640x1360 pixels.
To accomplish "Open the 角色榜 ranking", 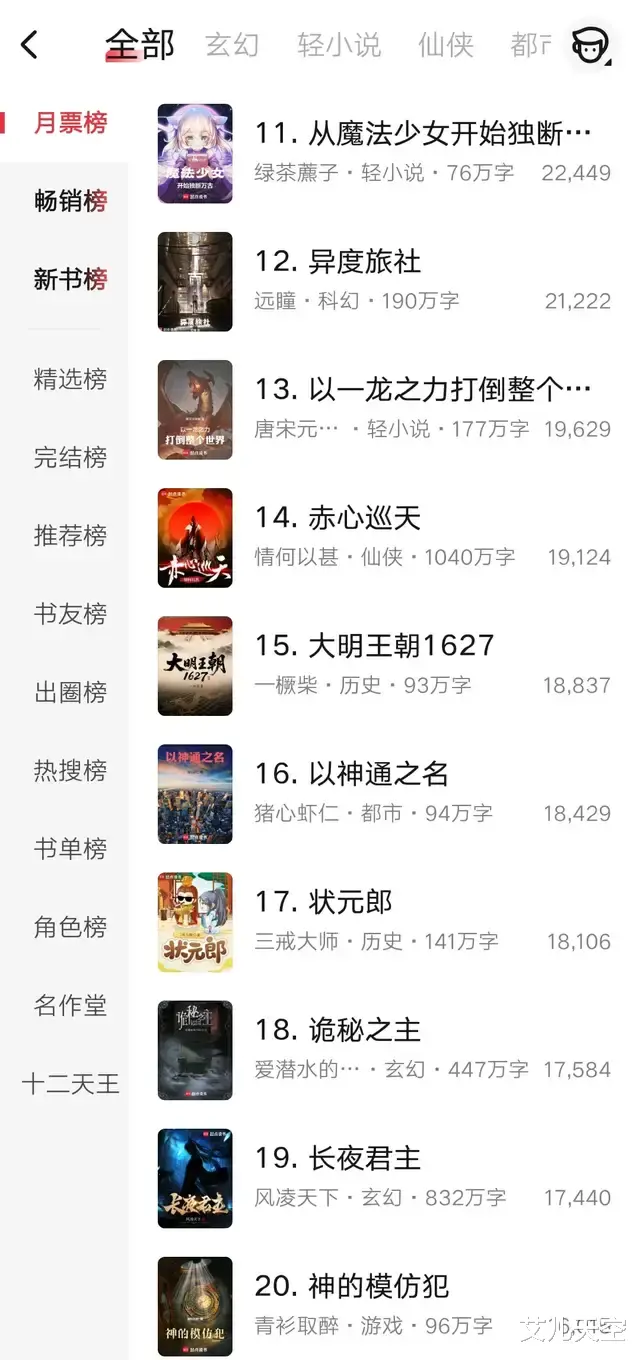I will [70, 927].
